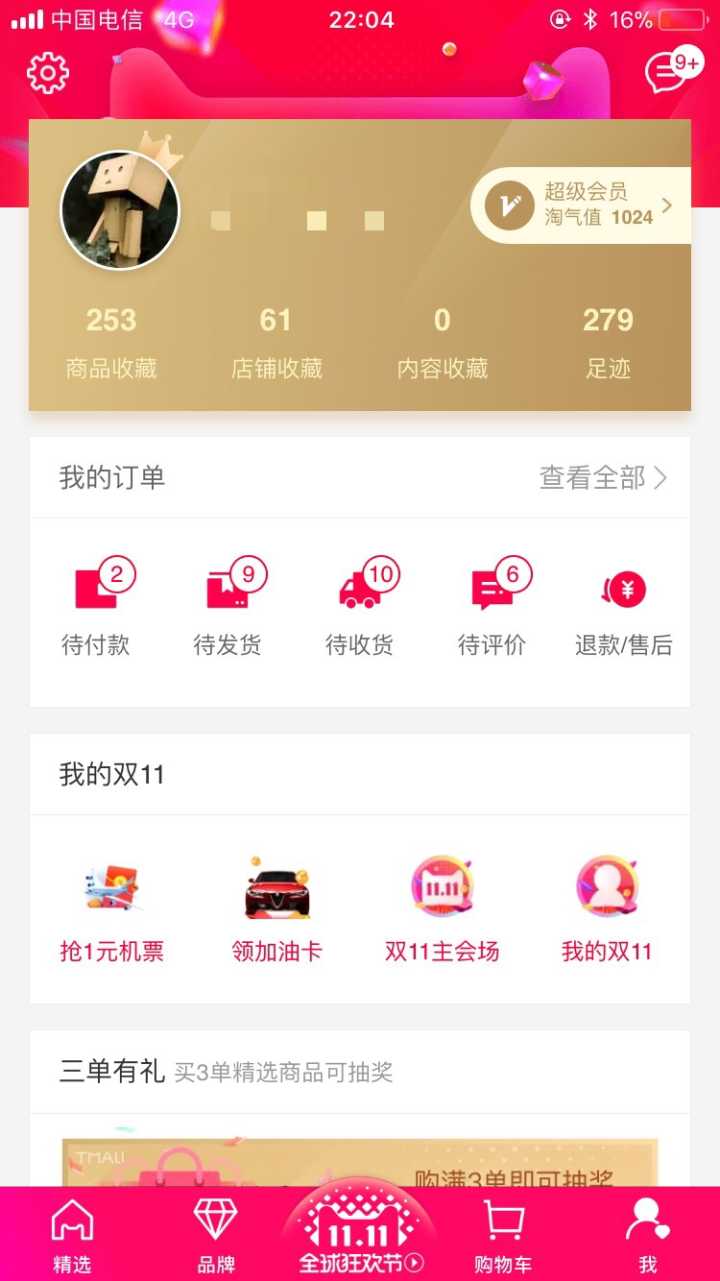The height and width of the screenshot is (1281, 720).
Task: Switch to the 品牌 tab
Action: (216, 1235)
